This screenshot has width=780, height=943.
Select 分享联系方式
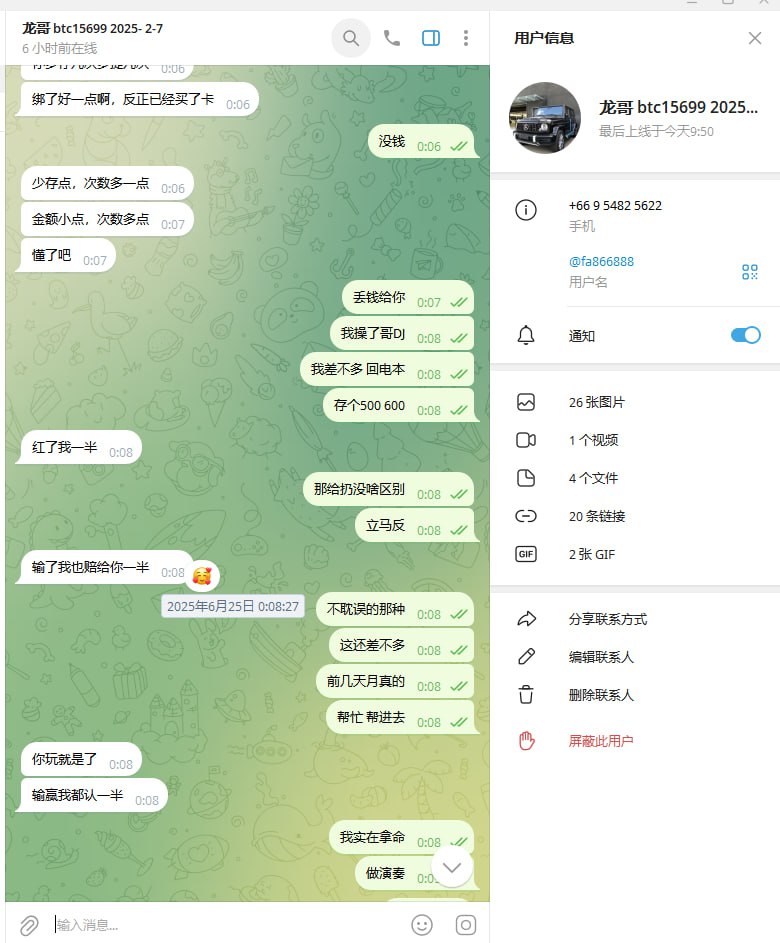[x=607, y=619]
